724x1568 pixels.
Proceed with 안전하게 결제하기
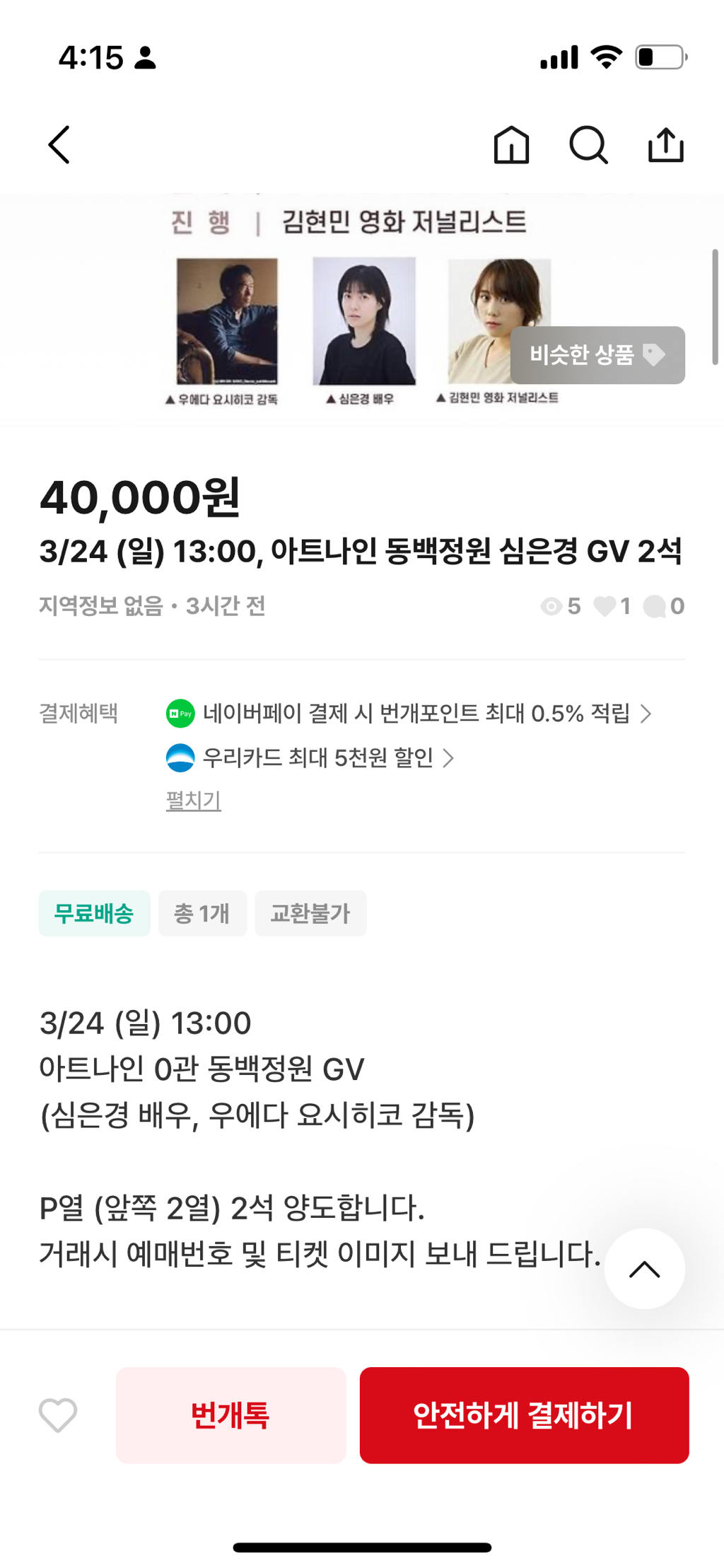click(x=524, y=1415)
